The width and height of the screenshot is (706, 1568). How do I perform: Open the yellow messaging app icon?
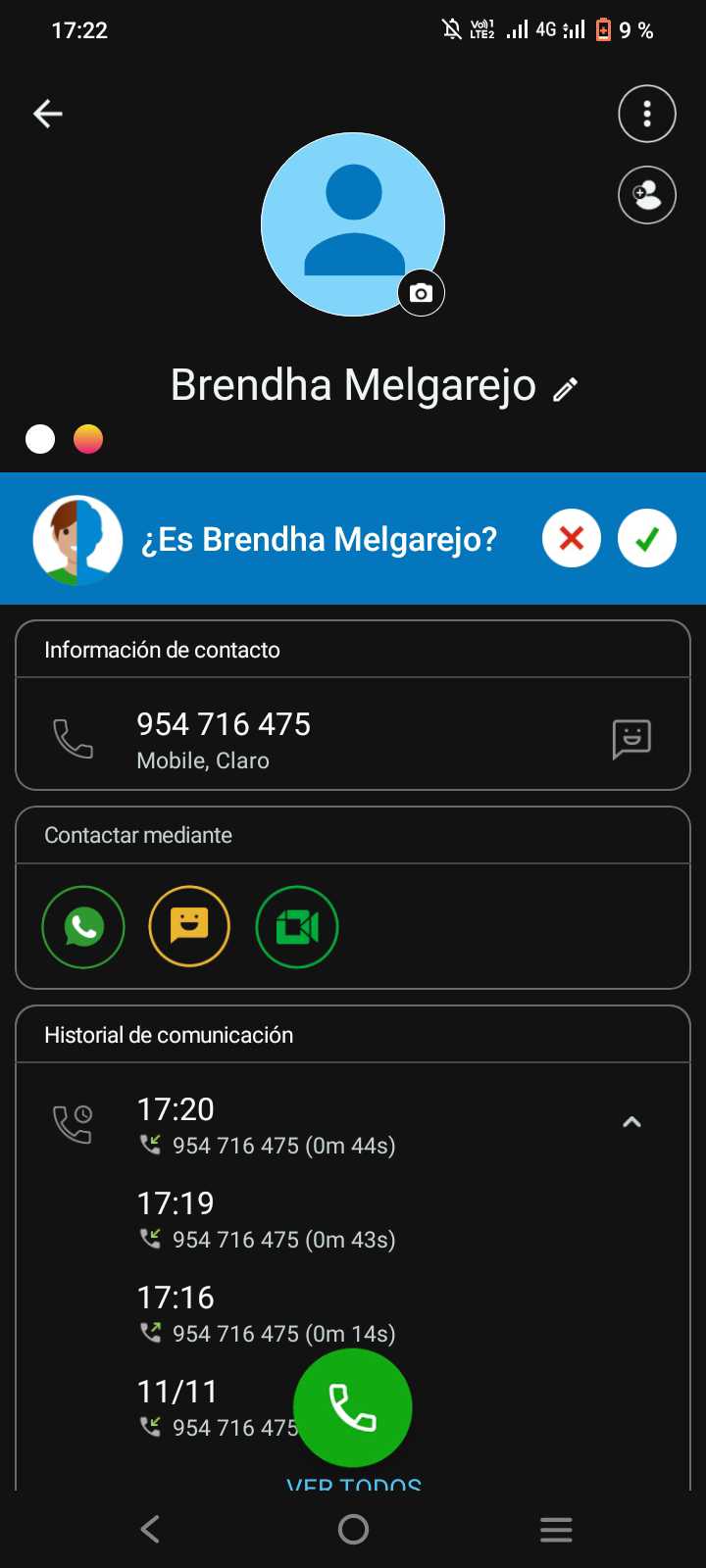point(189,927)
